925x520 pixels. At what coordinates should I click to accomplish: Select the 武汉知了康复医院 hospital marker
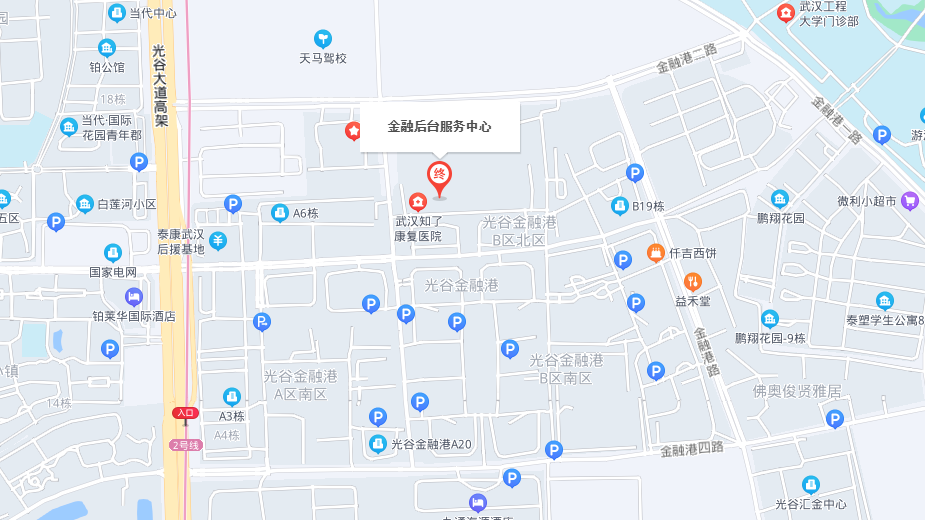tap(417, 200)
